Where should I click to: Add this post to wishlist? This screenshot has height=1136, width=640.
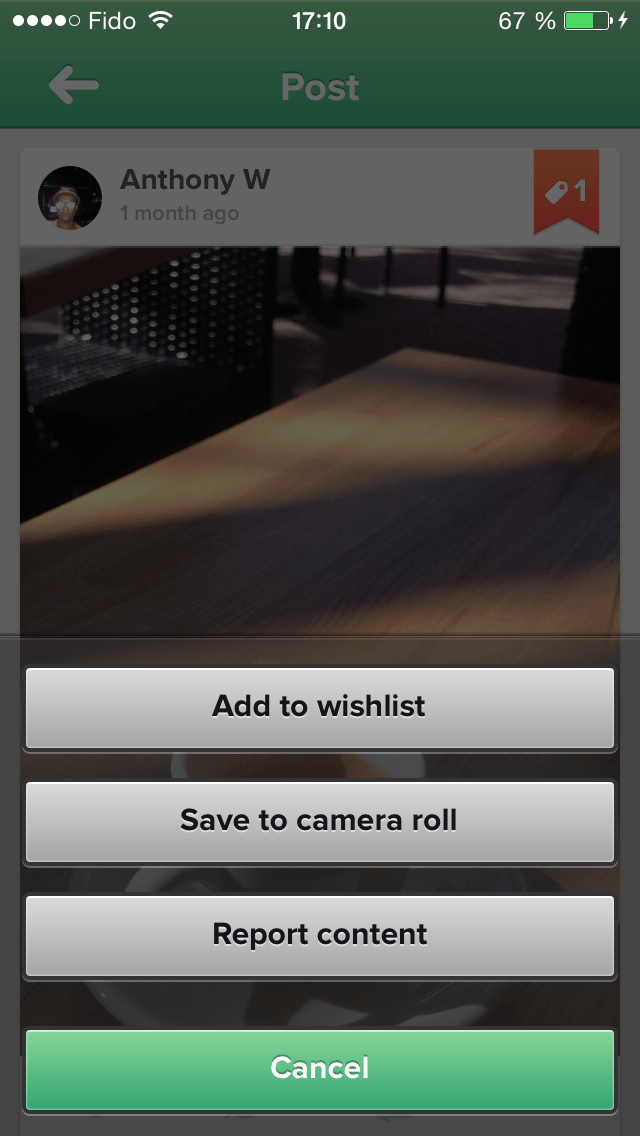[x=319, y=707]
